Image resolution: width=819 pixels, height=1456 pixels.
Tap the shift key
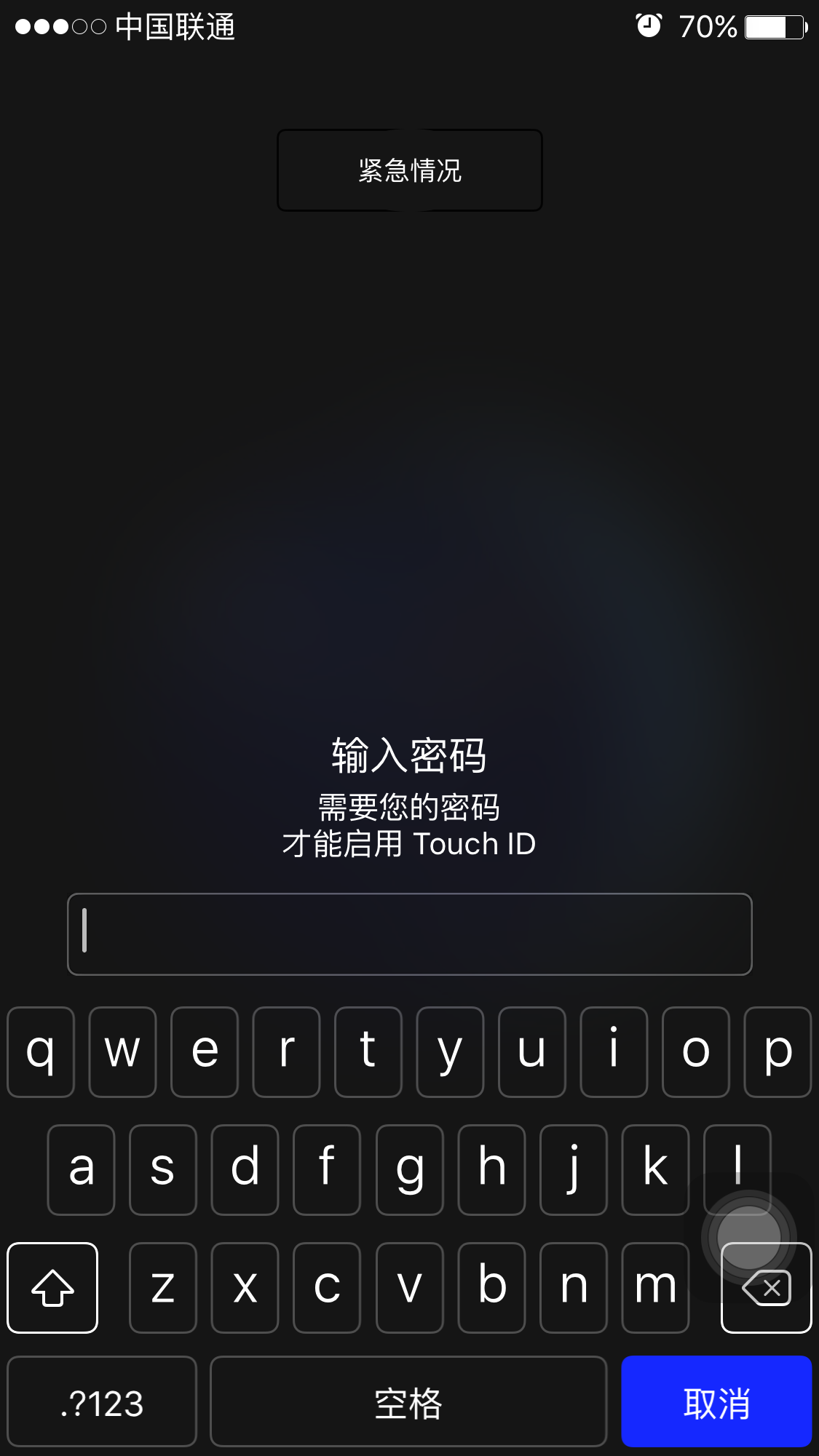(x=52, y=1287)
